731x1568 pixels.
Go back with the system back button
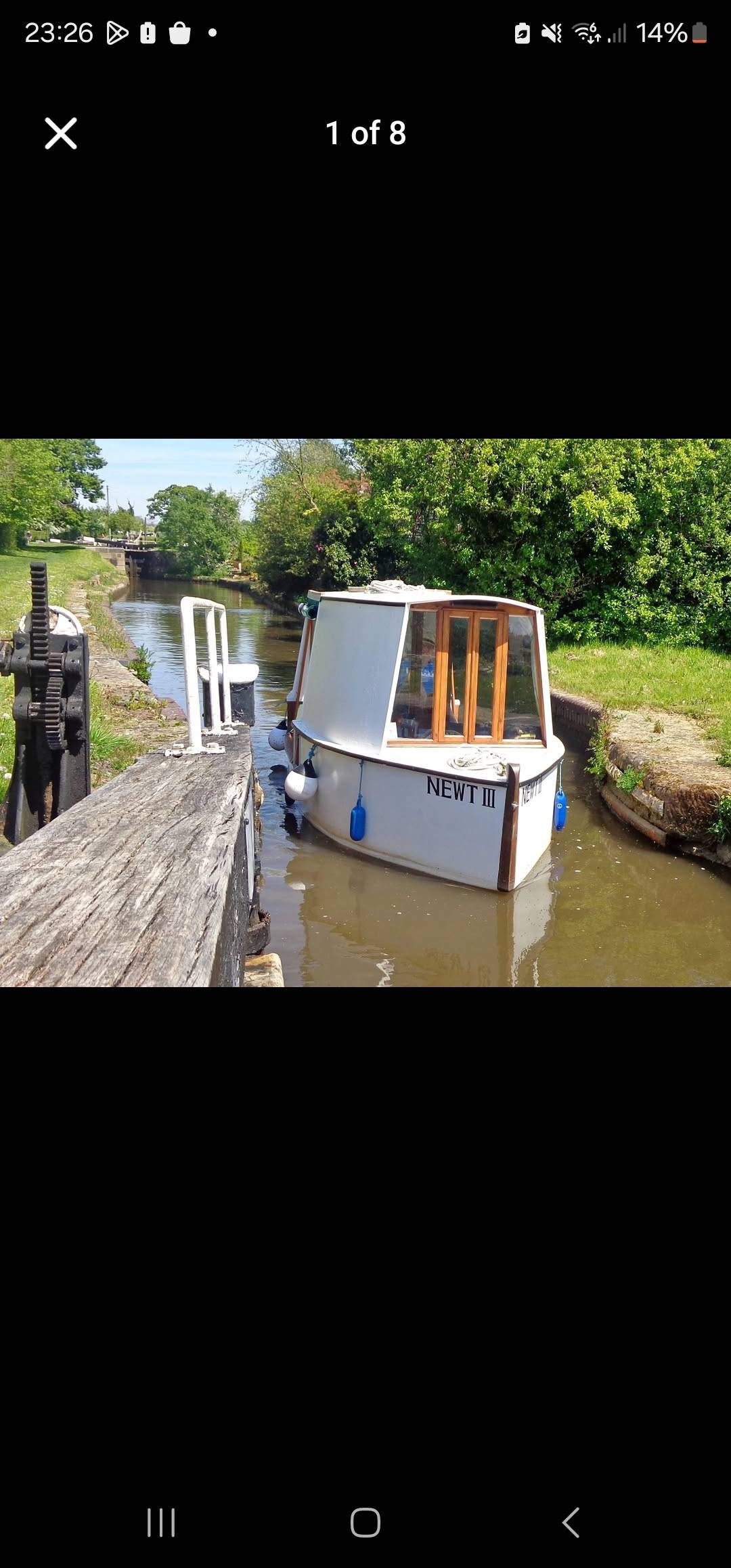coord(571,1523)
